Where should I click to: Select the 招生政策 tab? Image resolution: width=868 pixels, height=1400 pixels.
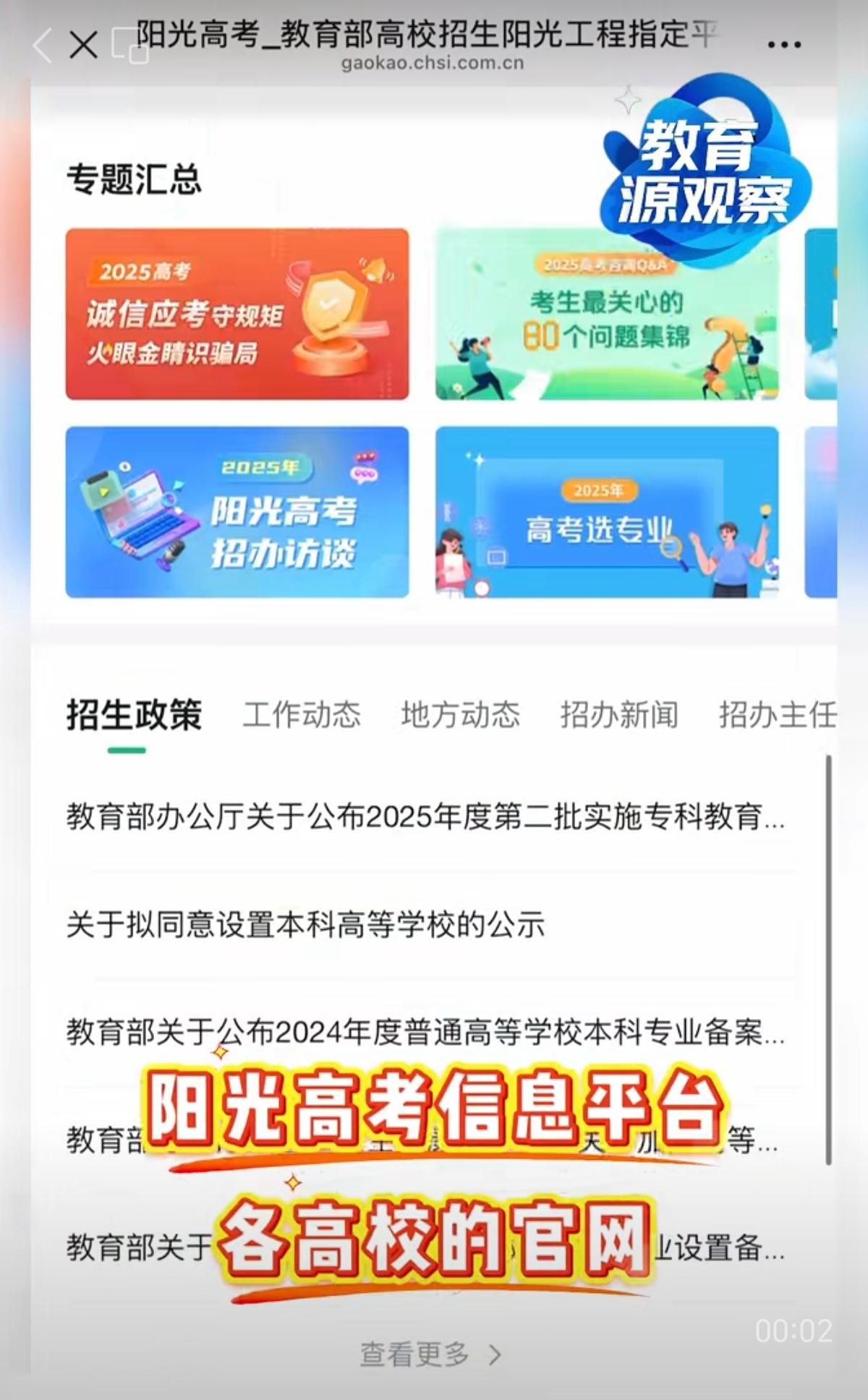pyautogui.click(x=134, y=716)
